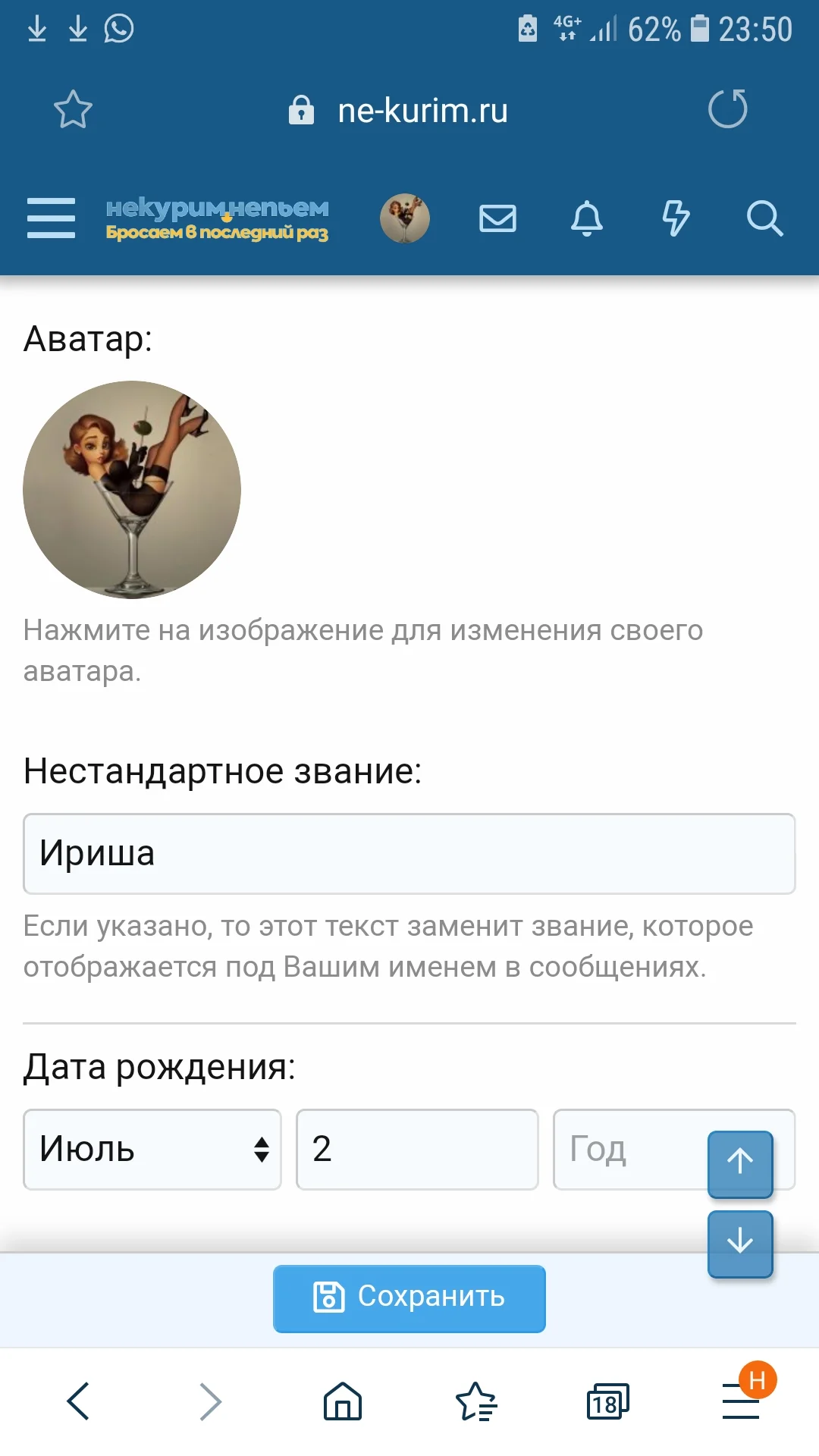Click the year increment up arrow
This screenshot has width=819, height=1456.
pyautogui.click(x=739, y=1164)
